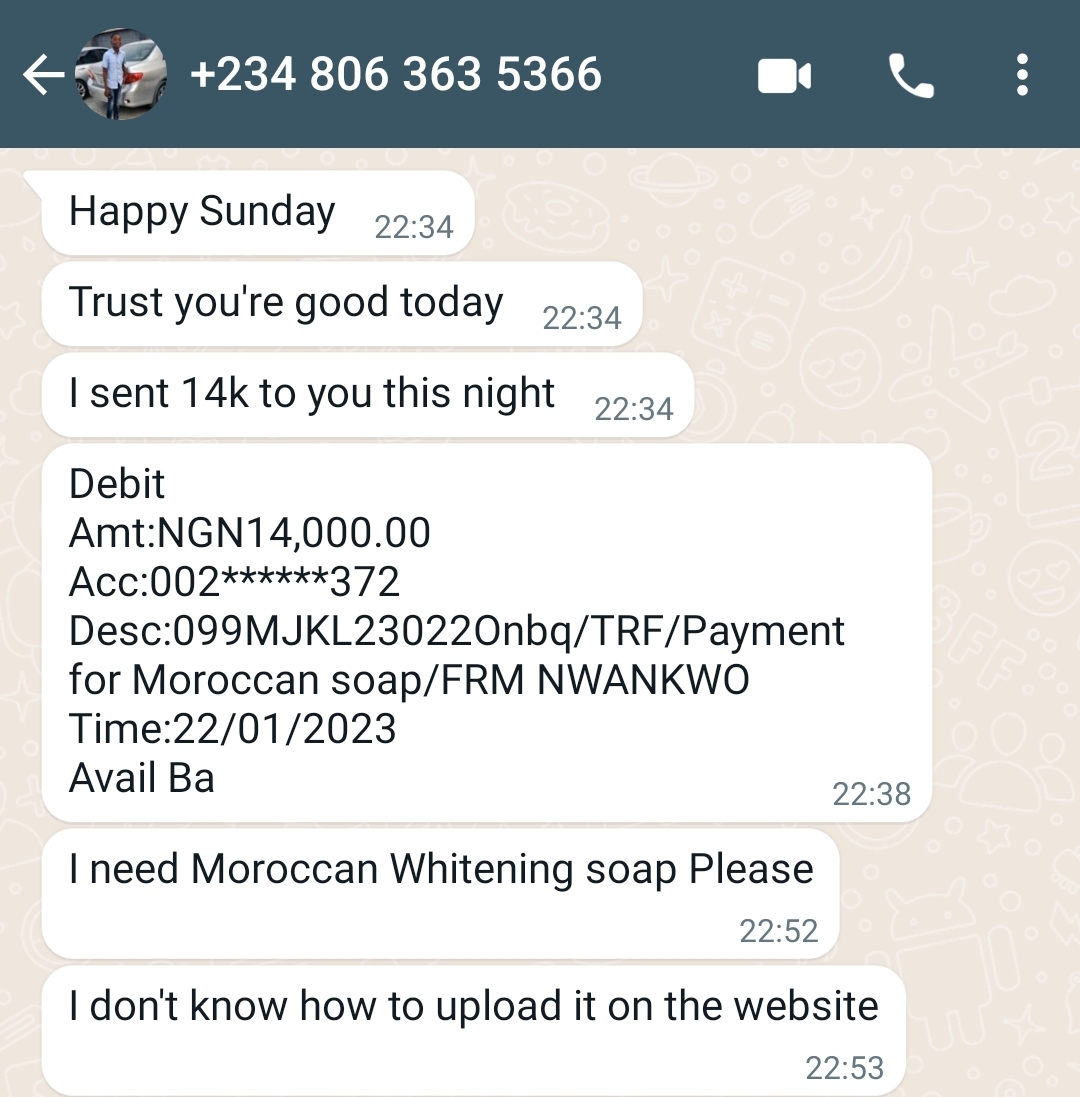Go back to the chat list

41,76
